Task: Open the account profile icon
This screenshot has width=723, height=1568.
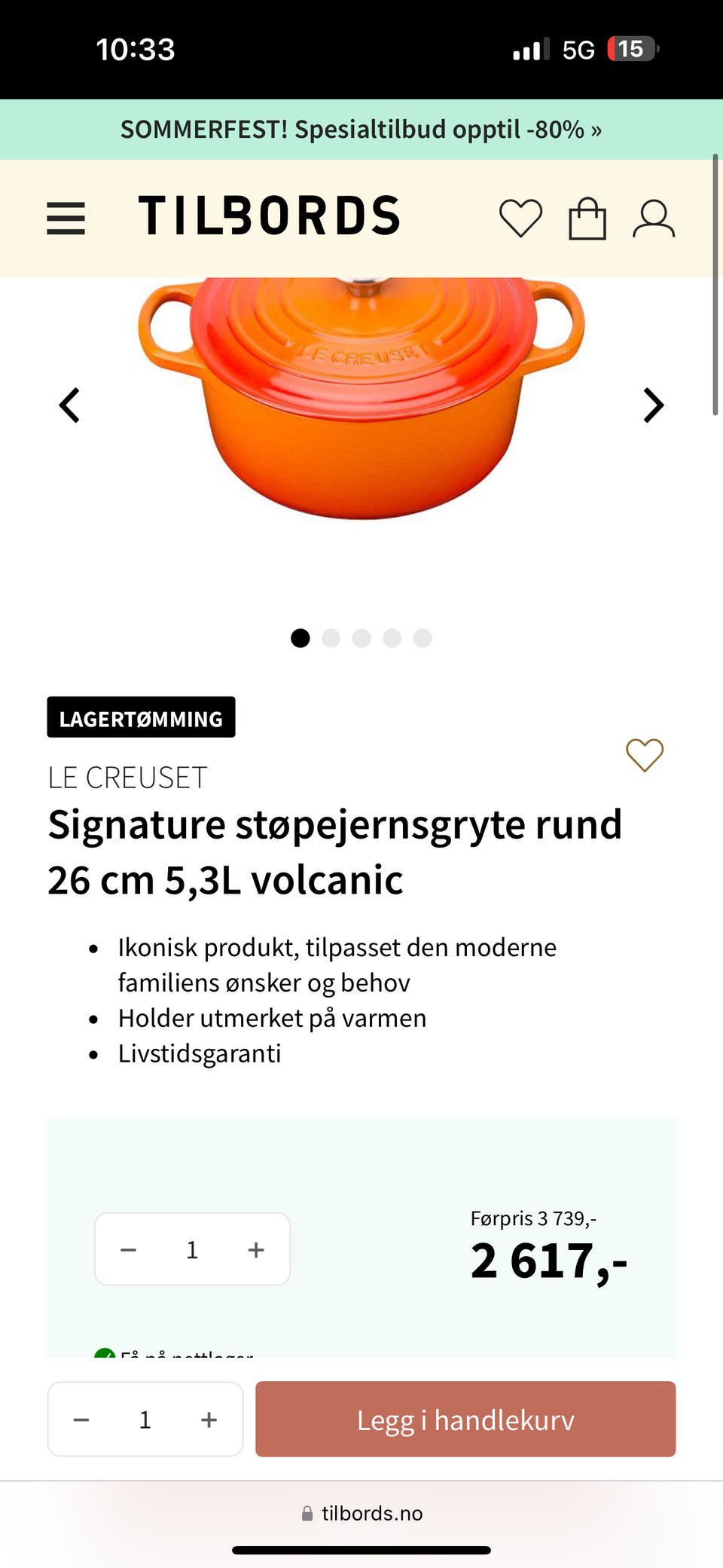Action: pos(654,219)
